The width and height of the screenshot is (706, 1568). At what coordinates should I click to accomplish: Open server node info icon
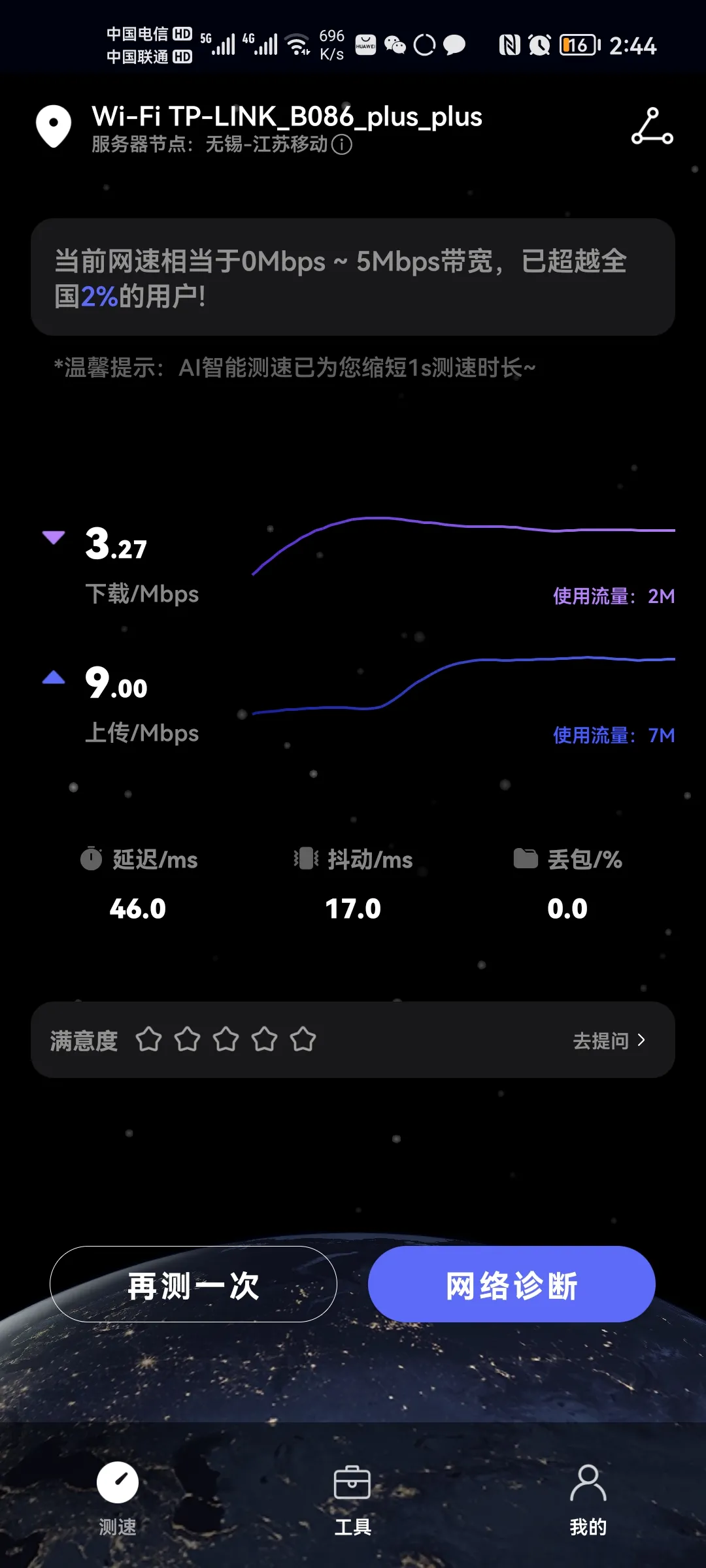[342, 144]
